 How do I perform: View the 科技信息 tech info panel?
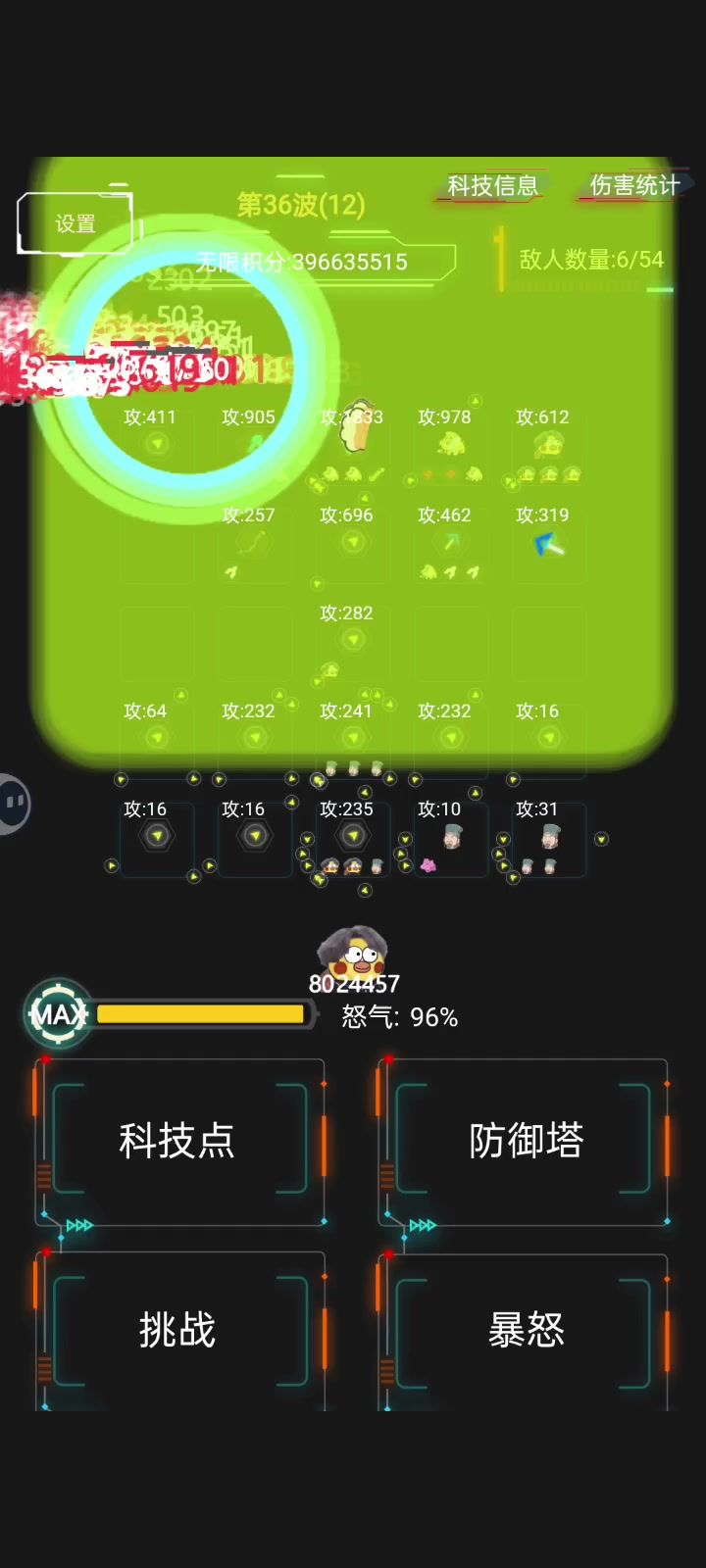click(x=492, y=185)
